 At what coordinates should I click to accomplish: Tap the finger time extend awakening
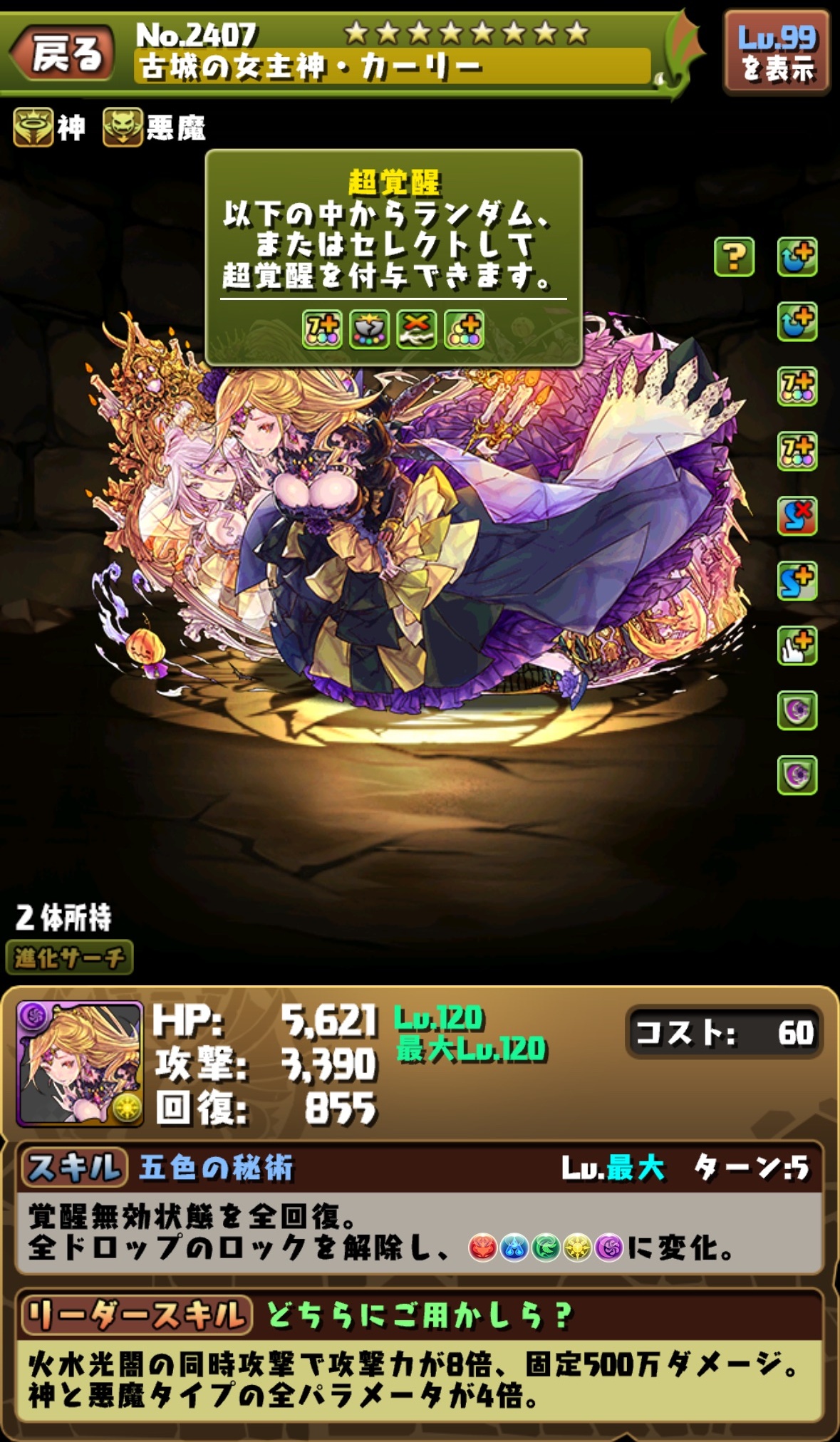(x=797, y=645)
